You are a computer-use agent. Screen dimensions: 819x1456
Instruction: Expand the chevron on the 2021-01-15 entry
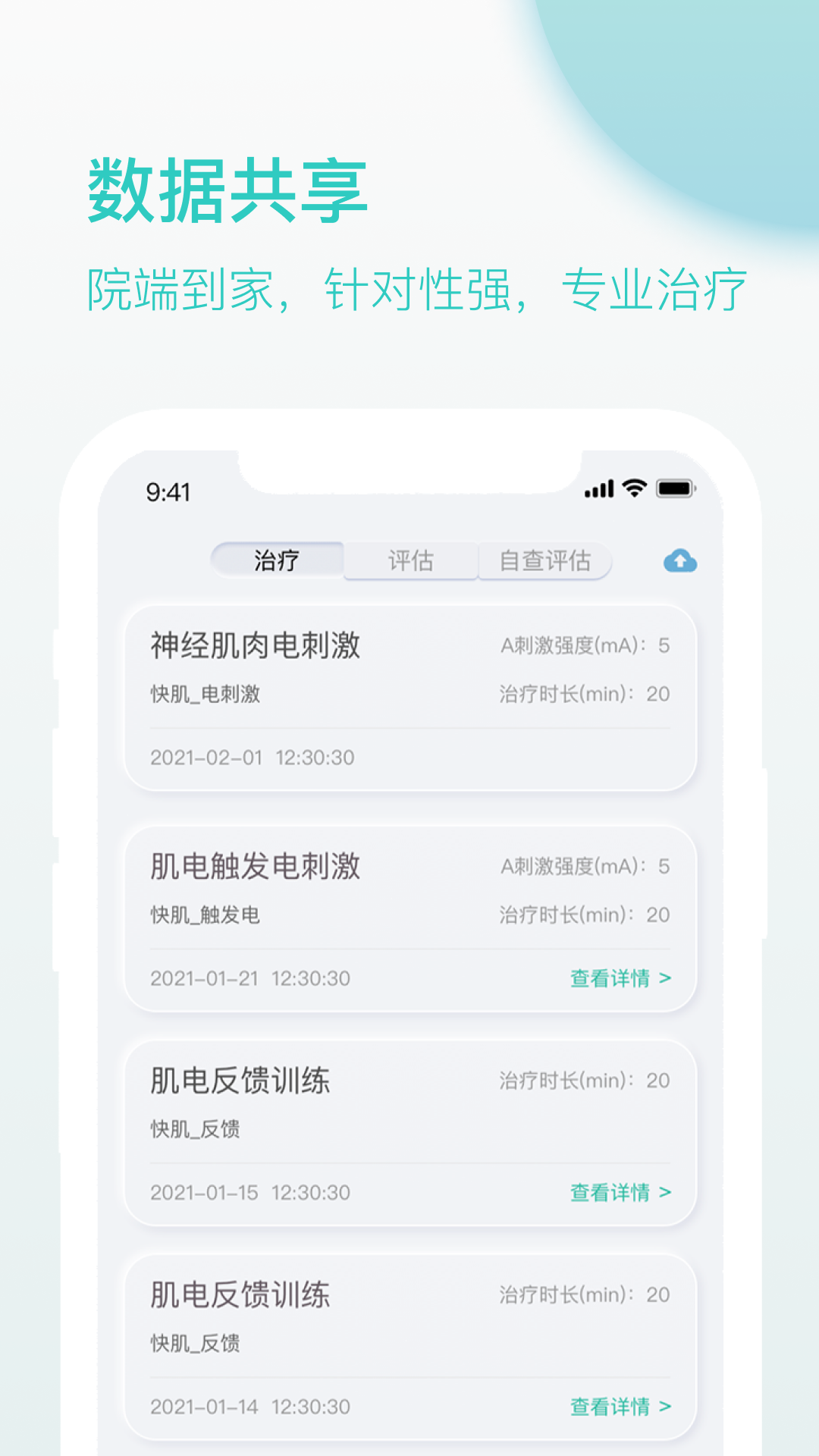tap(666, 1193)
